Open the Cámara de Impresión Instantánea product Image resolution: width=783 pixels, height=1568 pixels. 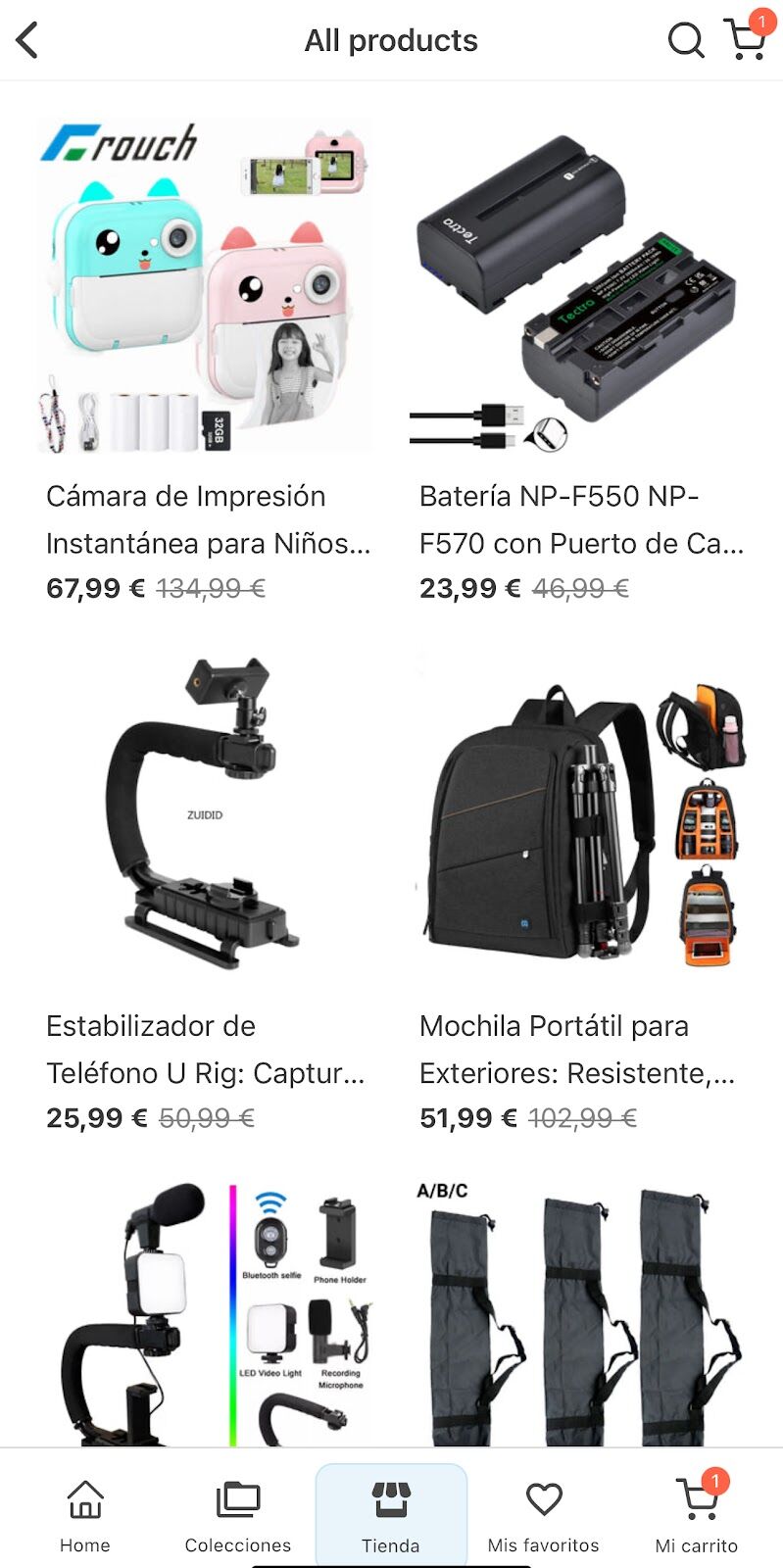coord(205,286)
